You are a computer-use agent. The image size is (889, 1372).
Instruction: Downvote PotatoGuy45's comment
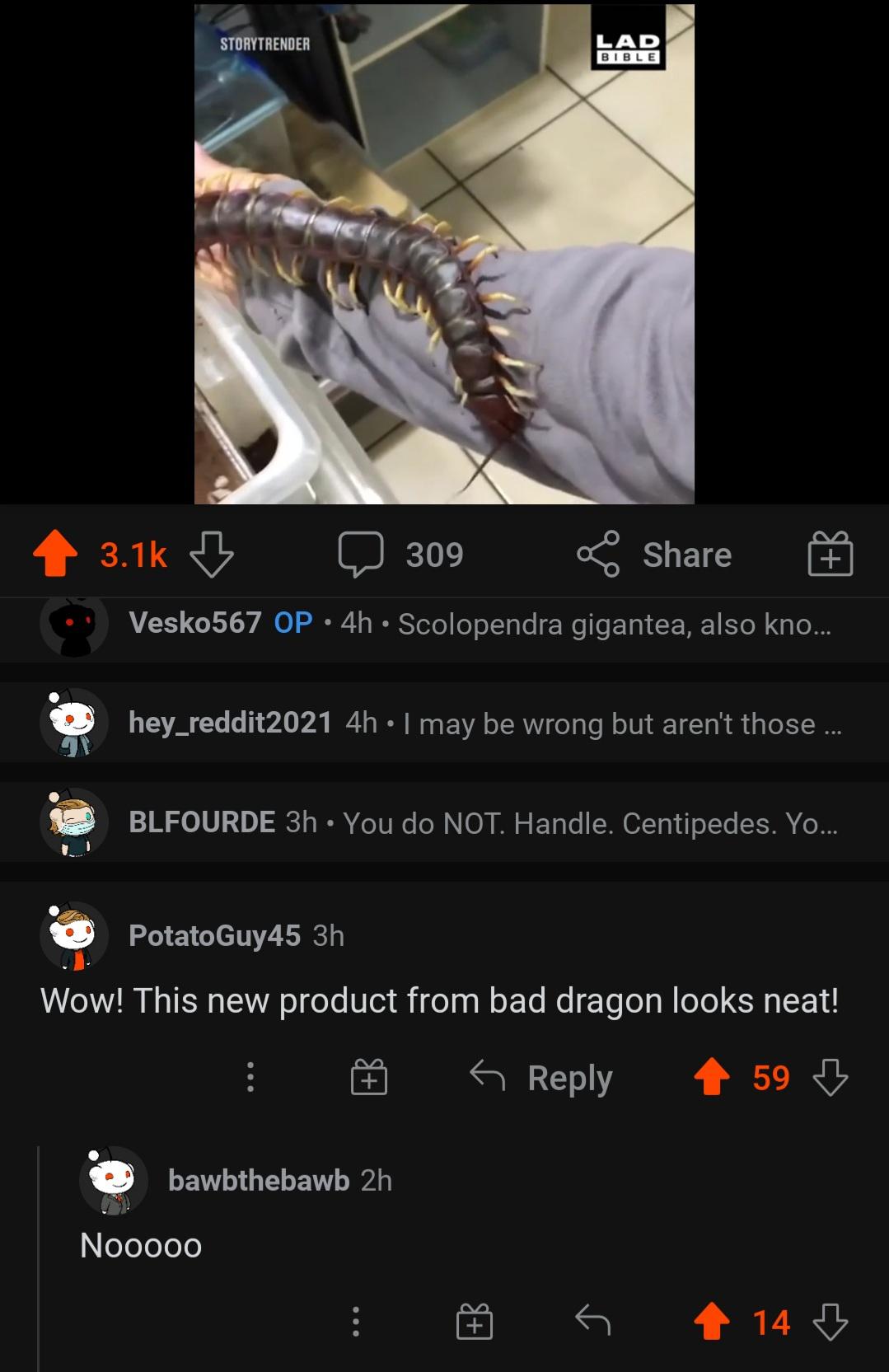(830, 1077)
